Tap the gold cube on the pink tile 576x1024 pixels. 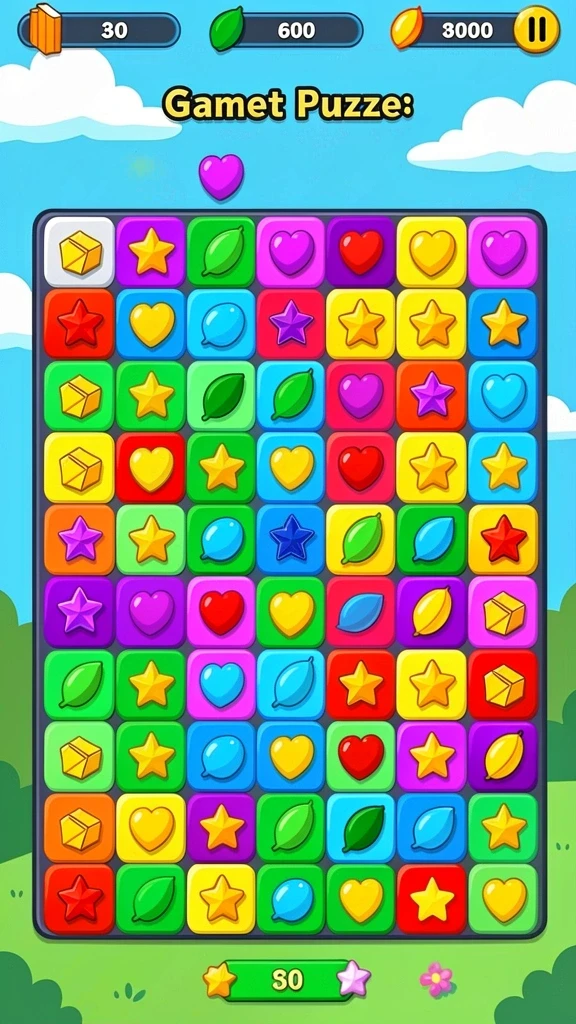click(x=503, y=612)
